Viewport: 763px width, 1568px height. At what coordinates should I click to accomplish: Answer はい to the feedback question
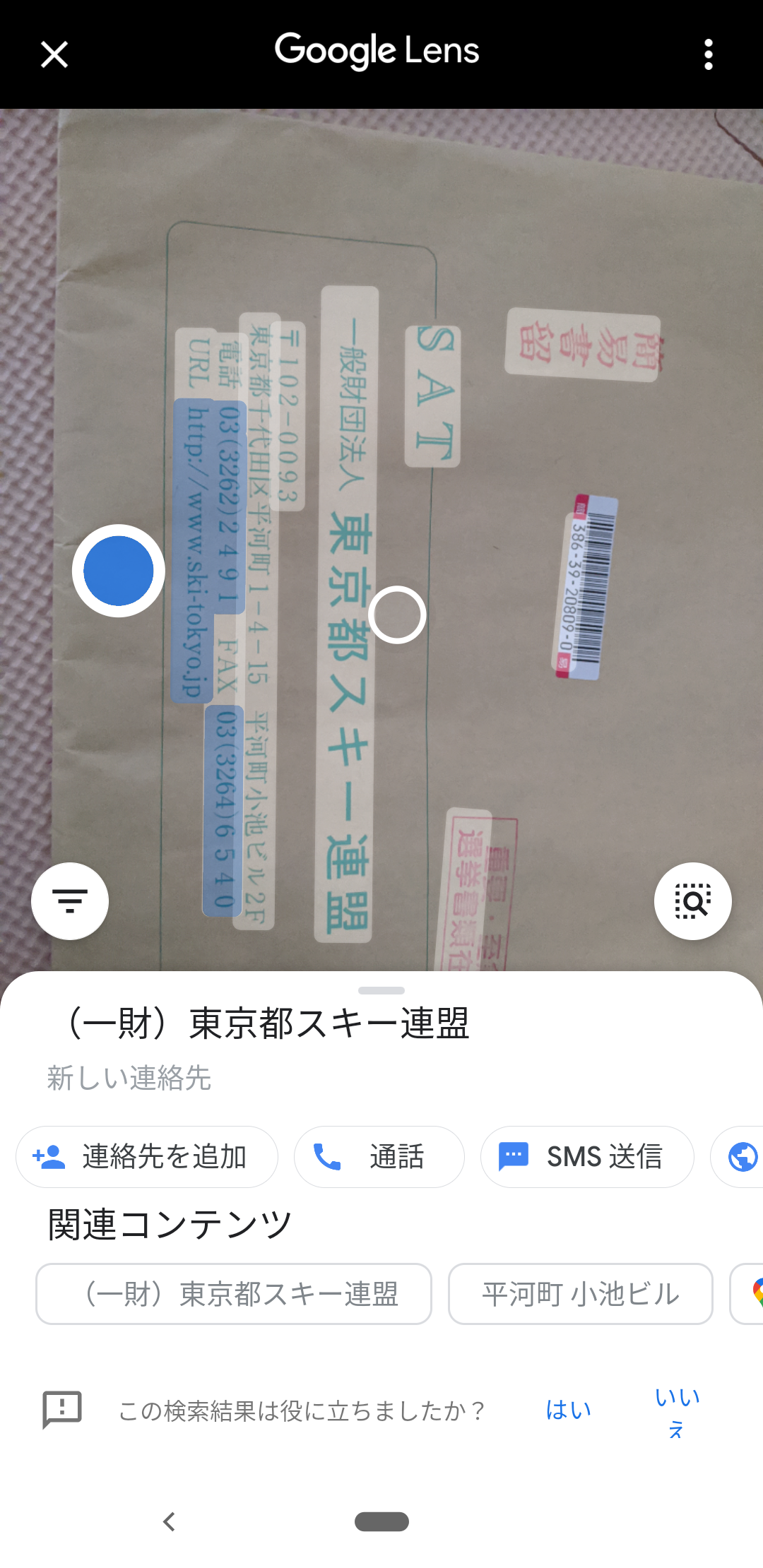coord(568,1410)
